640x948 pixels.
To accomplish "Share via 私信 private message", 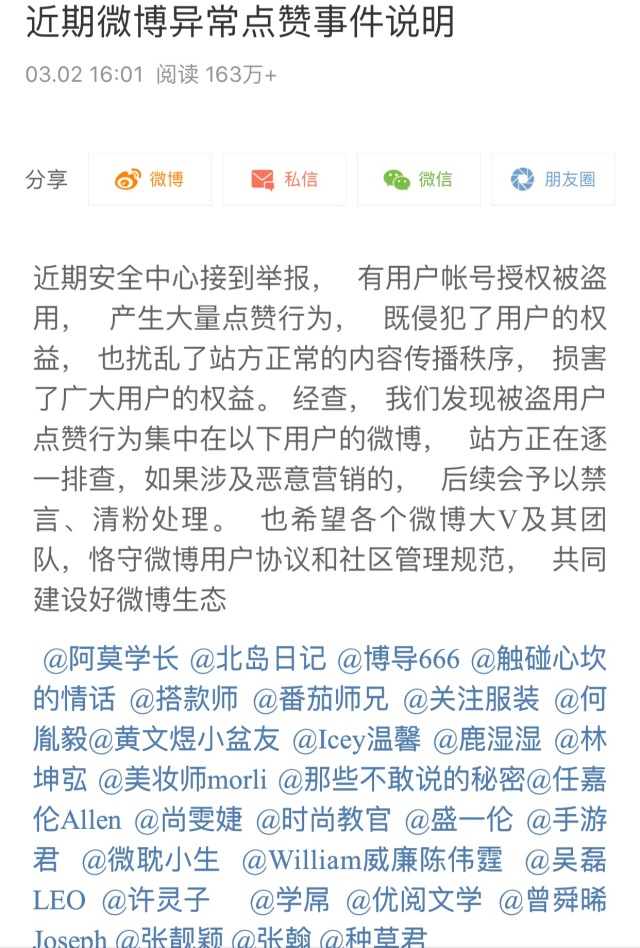I will tap(284, 180).
